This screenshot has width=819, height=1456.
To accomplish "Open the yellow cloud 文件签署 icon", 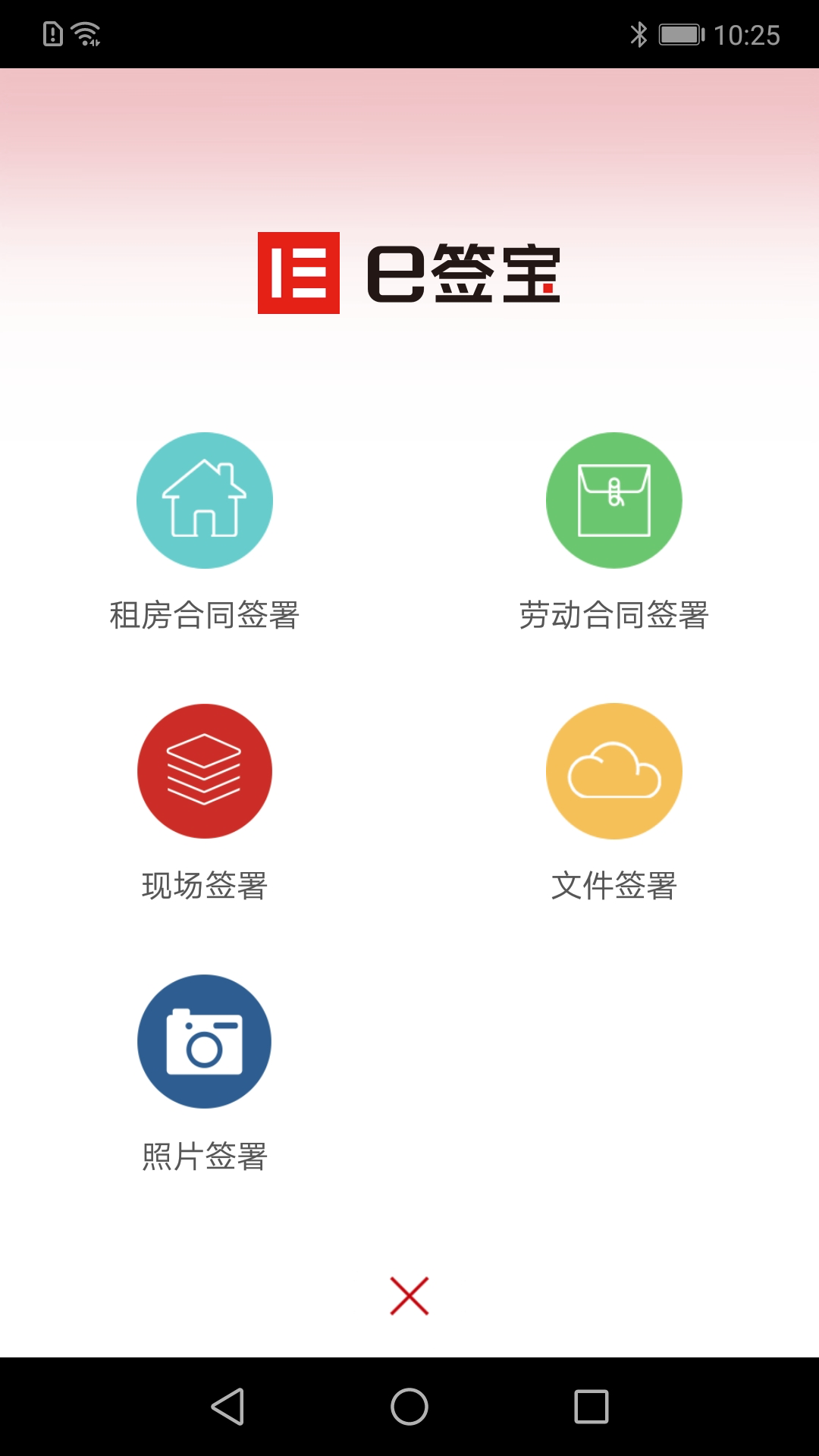I will point(613,770).
